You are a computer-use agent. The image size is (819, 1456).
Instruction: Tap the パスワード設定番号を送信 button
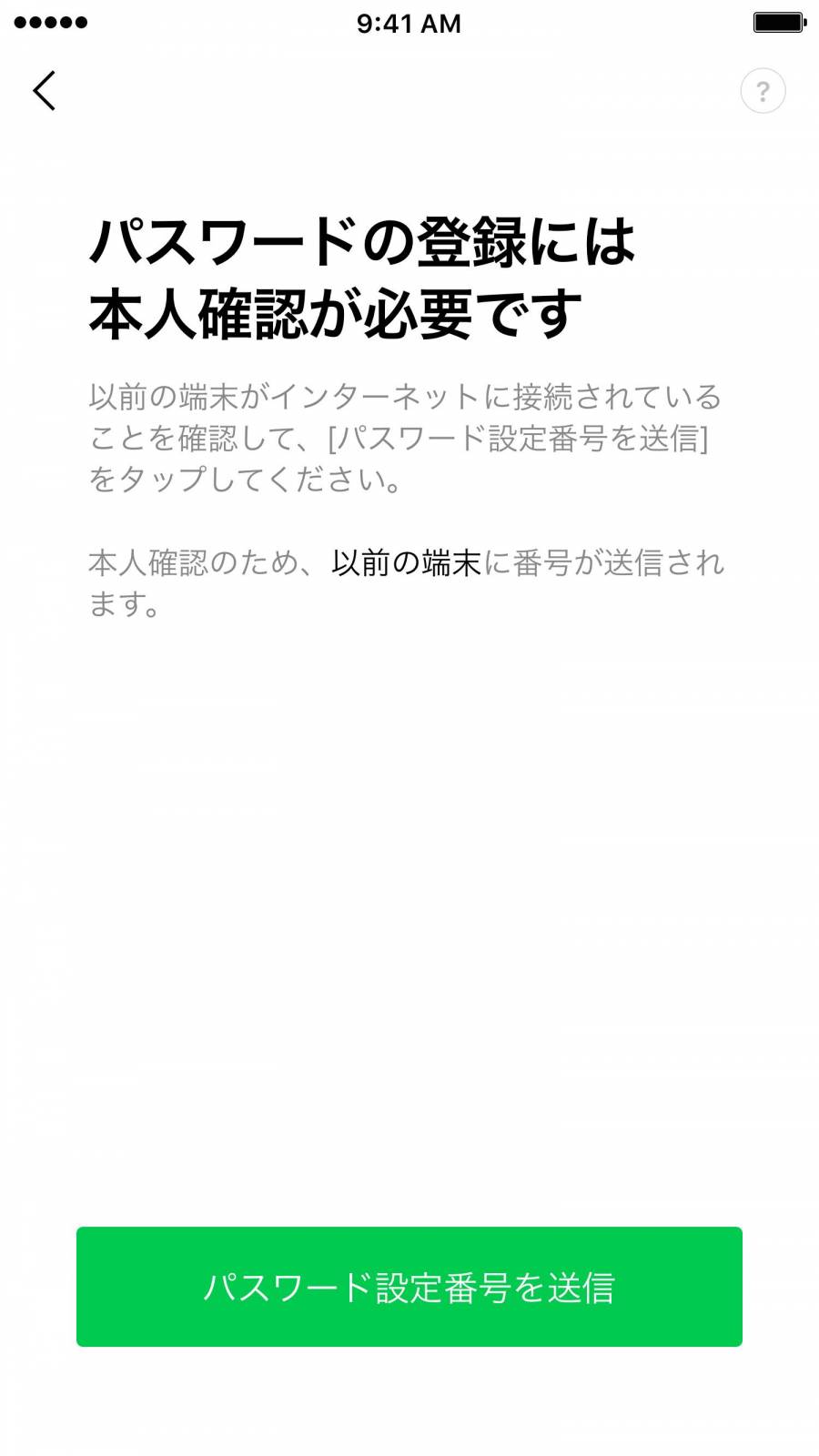[409, 1286]
